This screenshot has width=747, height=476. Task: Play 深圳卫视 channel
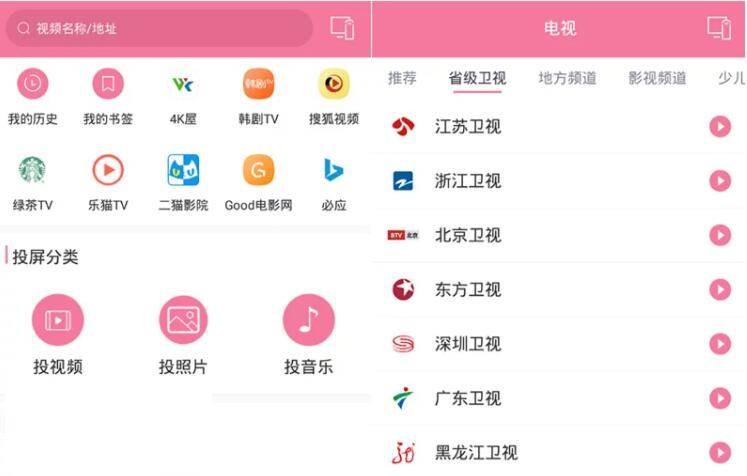[x=720, y=344]
